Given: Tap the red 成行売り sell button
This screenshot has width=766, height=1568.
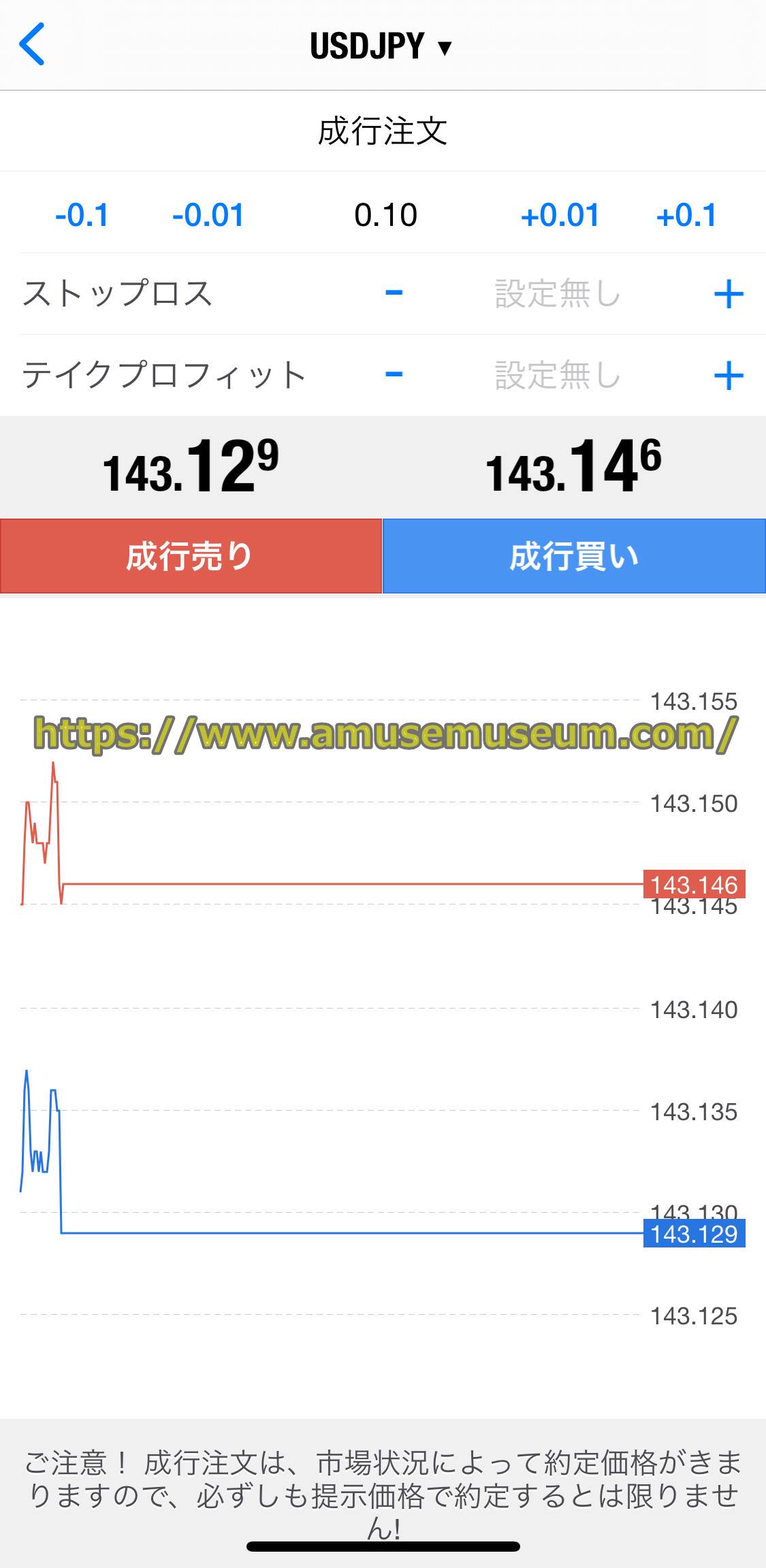Looking at the screenshot, I should coord(191,556).
